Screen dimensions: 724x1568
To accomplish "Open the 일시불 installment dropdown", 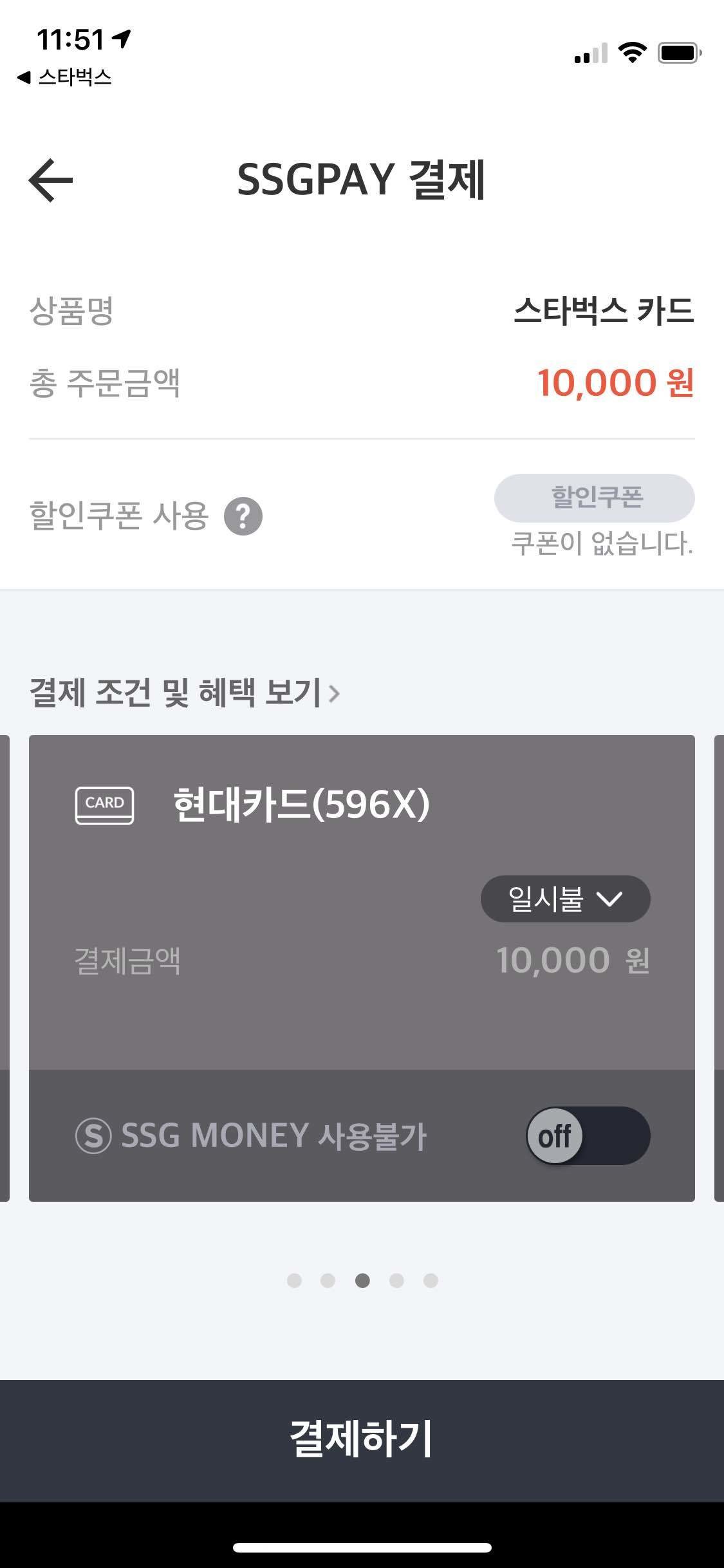I will tap(565, 899).
